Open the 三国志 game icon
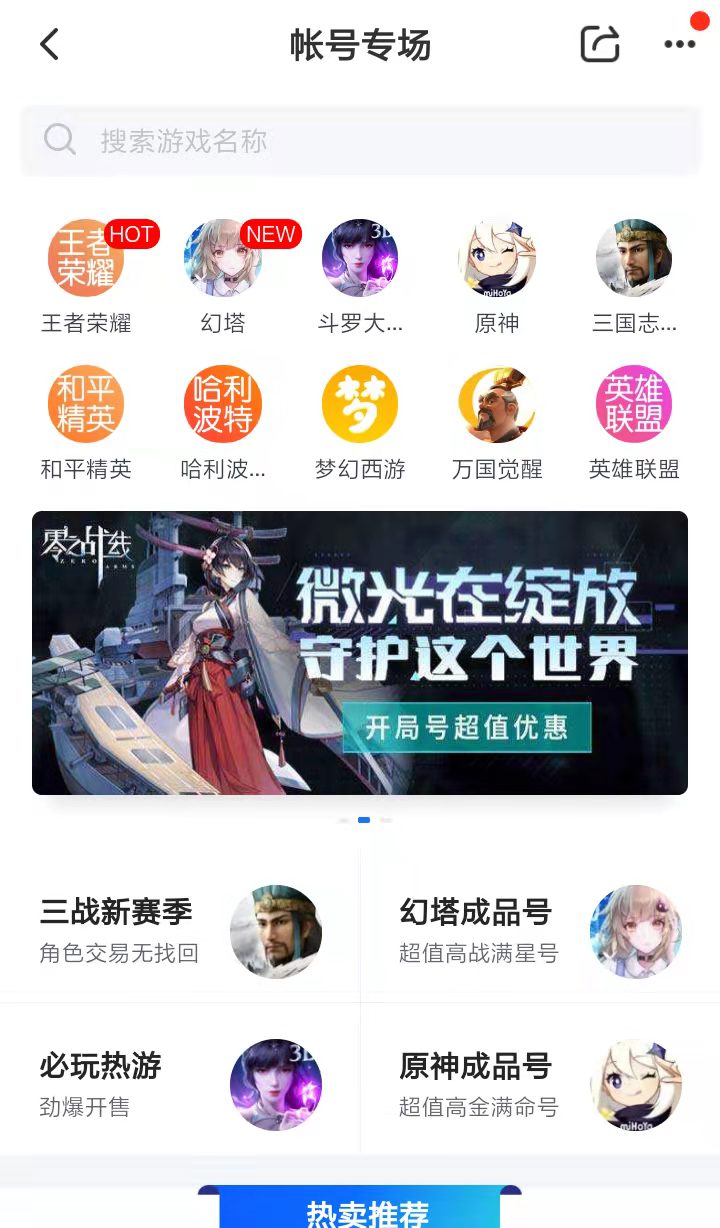Screen dimensions: 720x1228 pyautogui.click(x=634, y=258)
